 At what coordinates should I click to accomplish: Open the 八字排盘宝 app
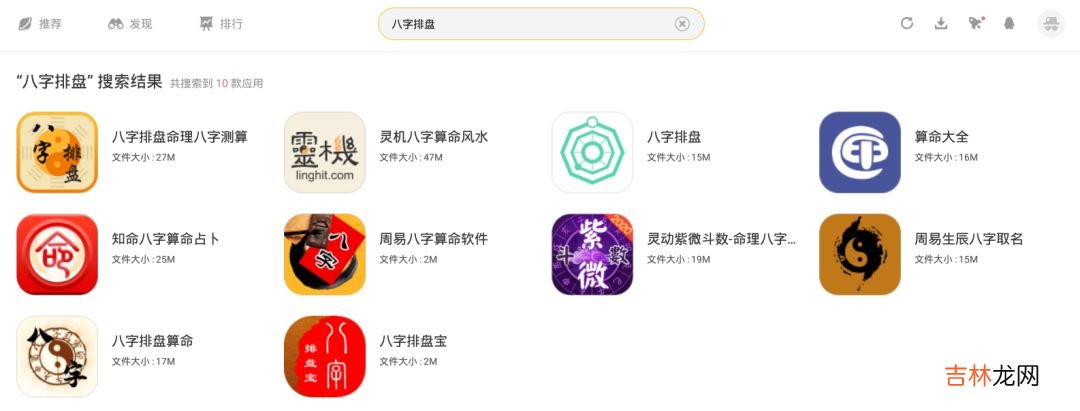[x=325, y=356]
